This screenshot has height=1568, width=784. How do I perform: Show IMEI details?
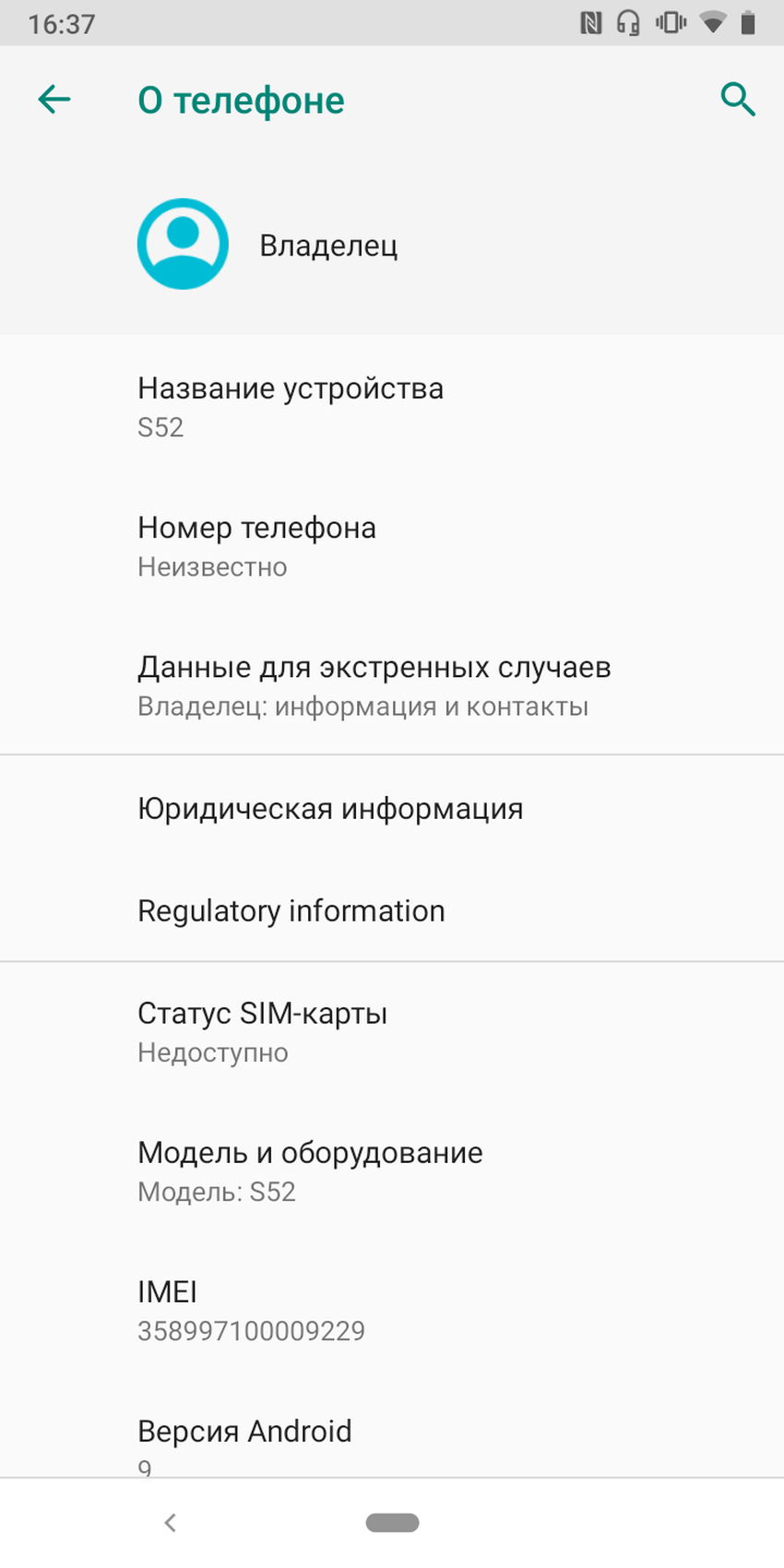click(251, 1311)
